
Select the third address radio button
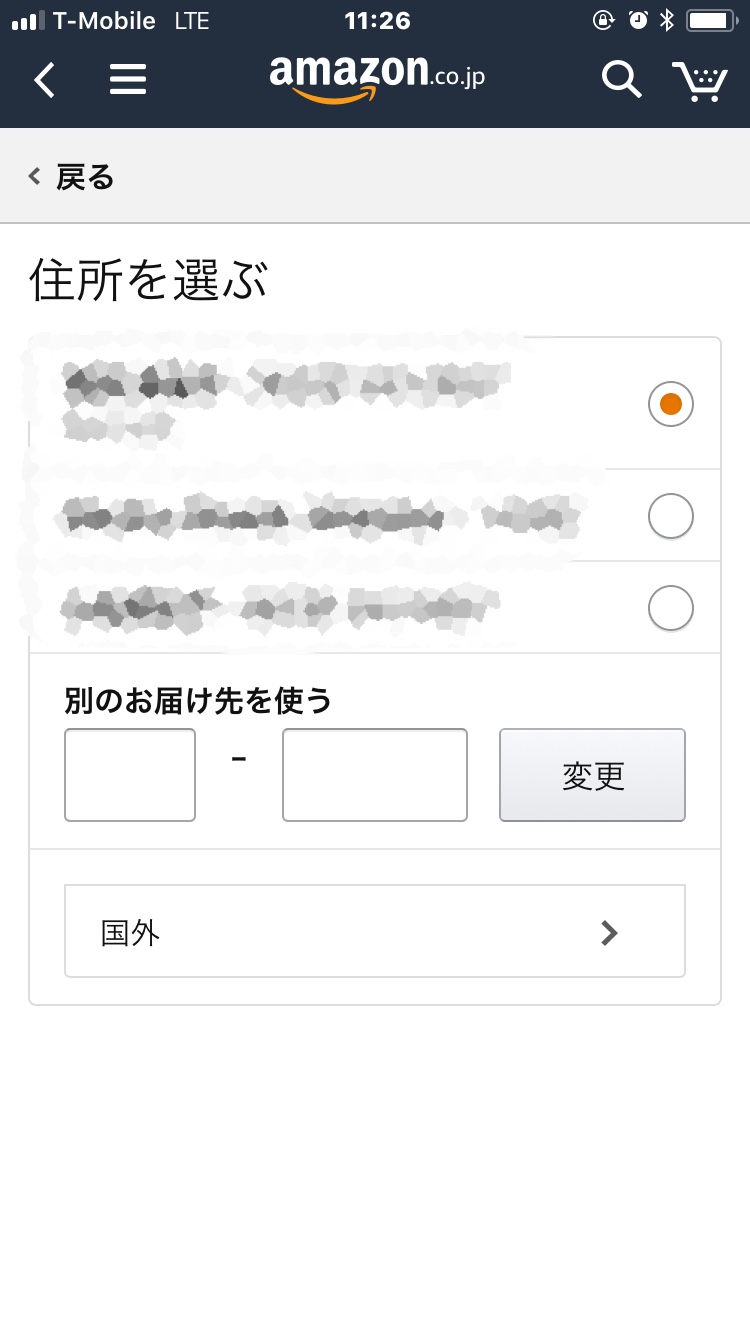click(x=670, y=608)
